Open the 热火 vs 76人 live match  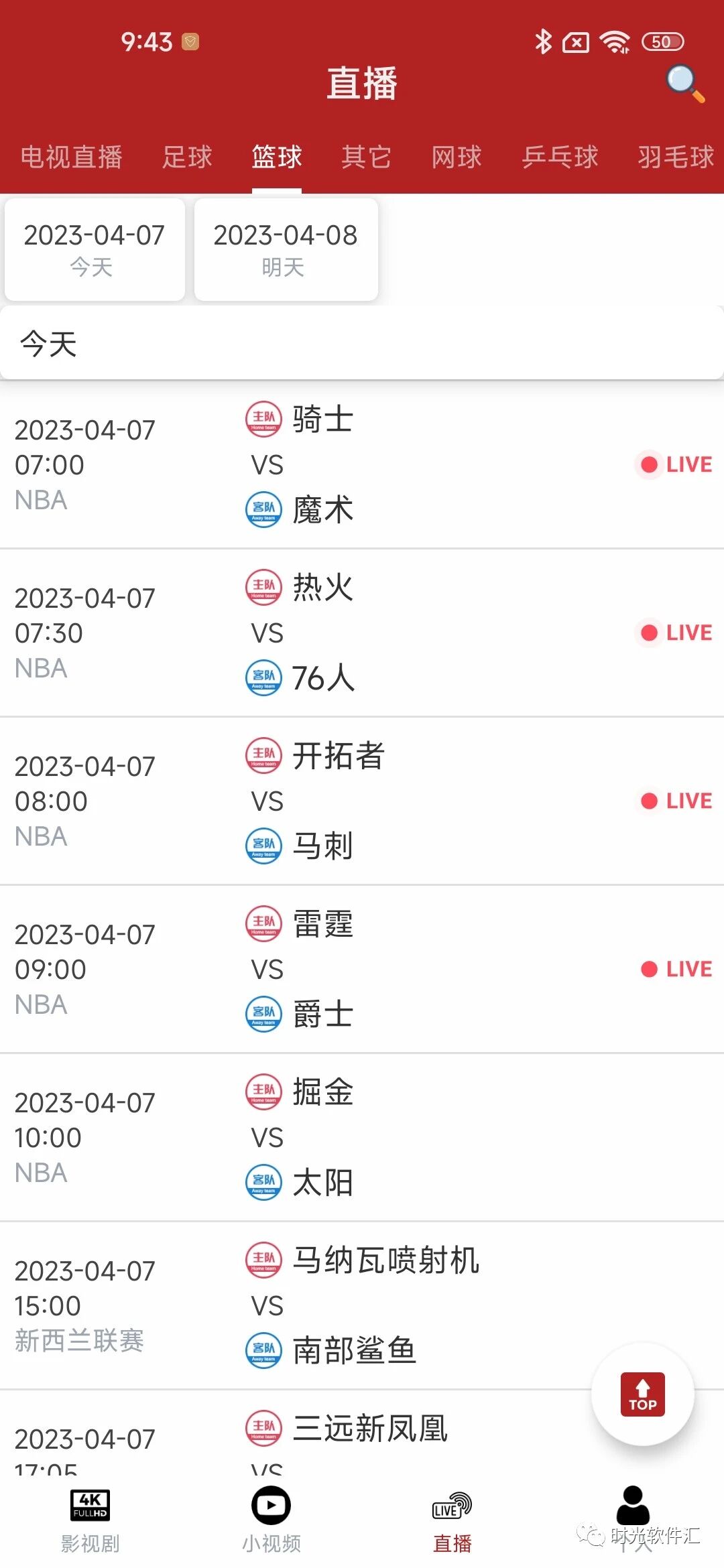[362, 633]
